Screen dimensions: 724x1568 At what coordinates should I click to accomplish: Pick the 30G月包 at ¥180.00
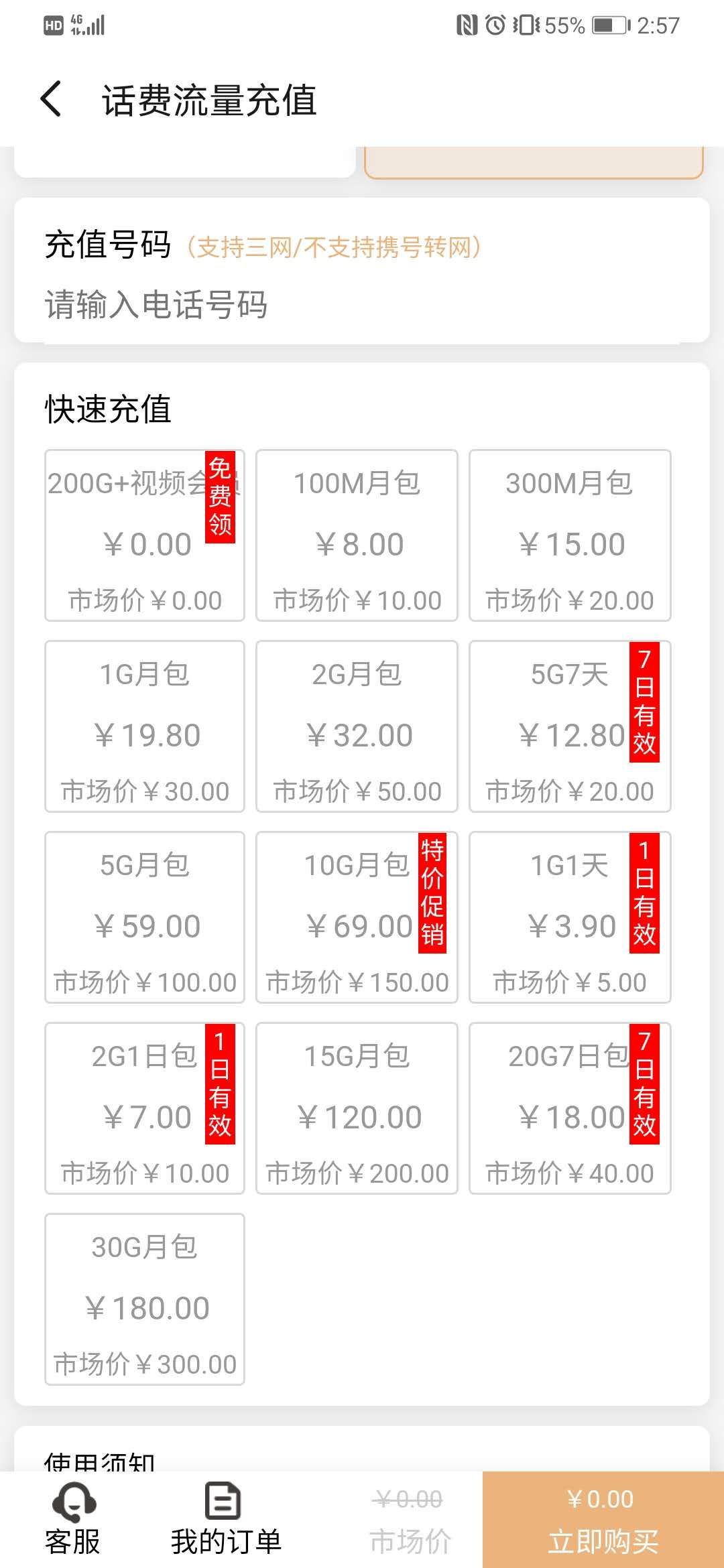tap(144, 1299)
